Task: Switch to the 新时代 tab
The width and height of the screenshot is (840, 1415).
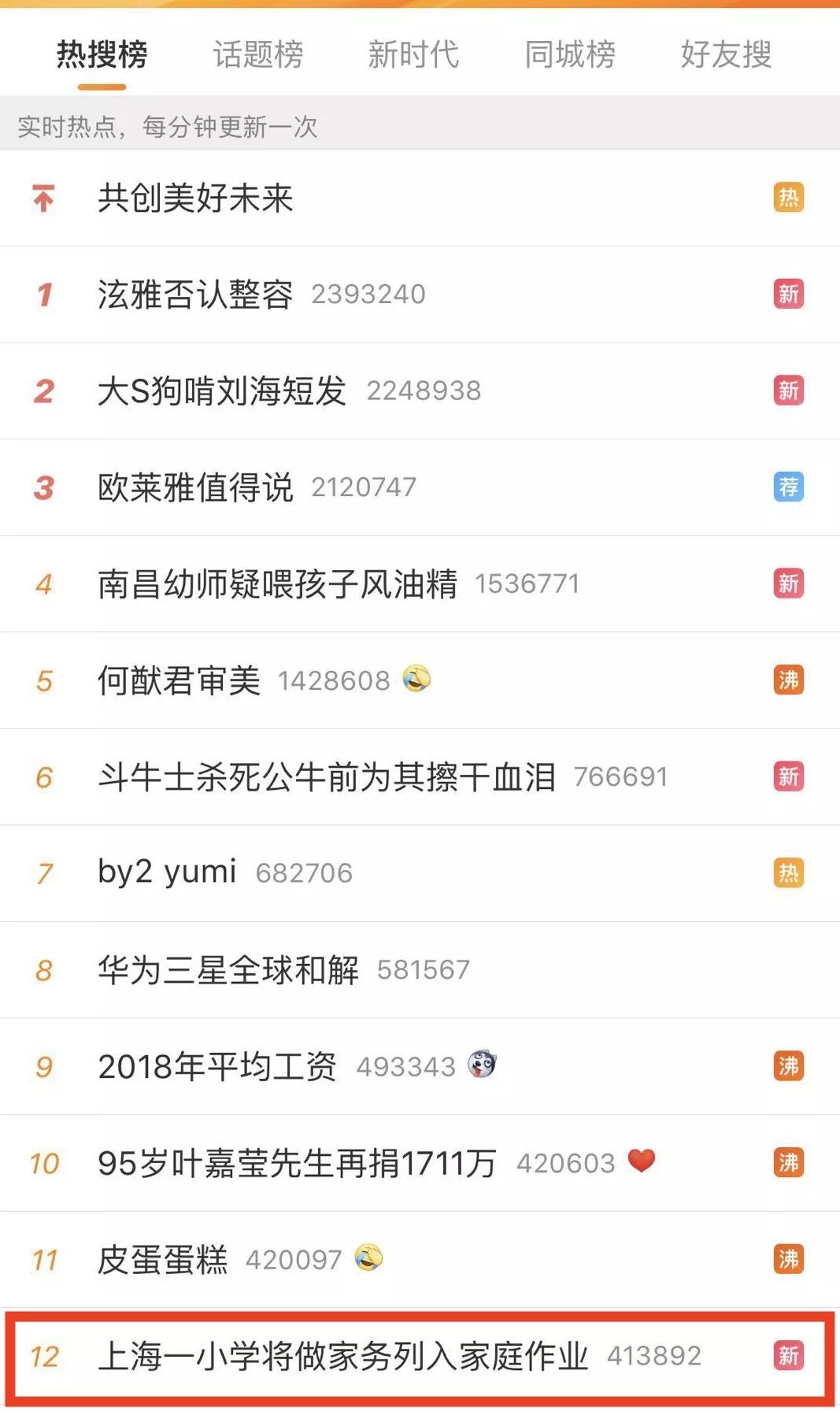Action: (413, 54)
